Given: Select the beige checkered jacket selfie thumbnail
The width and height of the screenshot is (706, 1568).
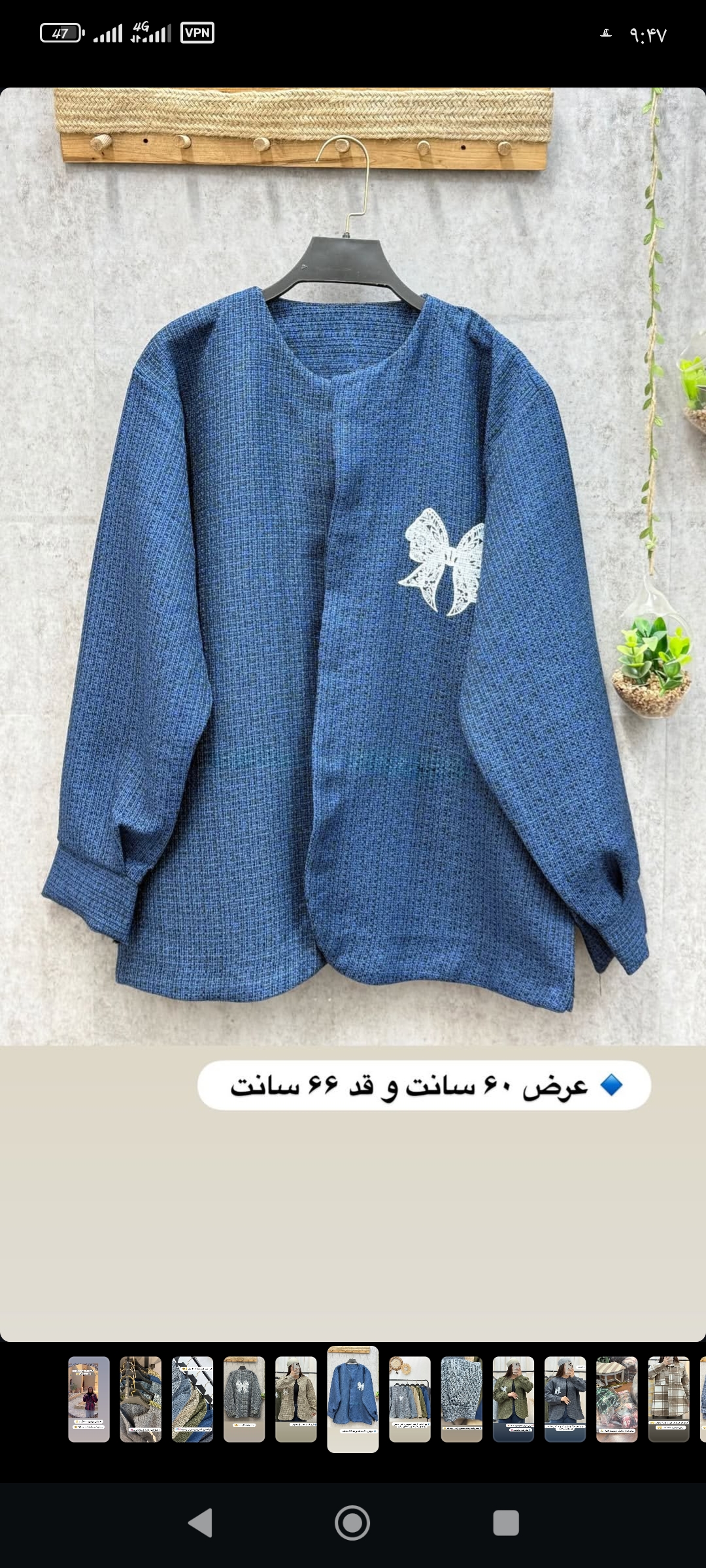Looking at the screenshot, I should click(x=295, y=1399).
